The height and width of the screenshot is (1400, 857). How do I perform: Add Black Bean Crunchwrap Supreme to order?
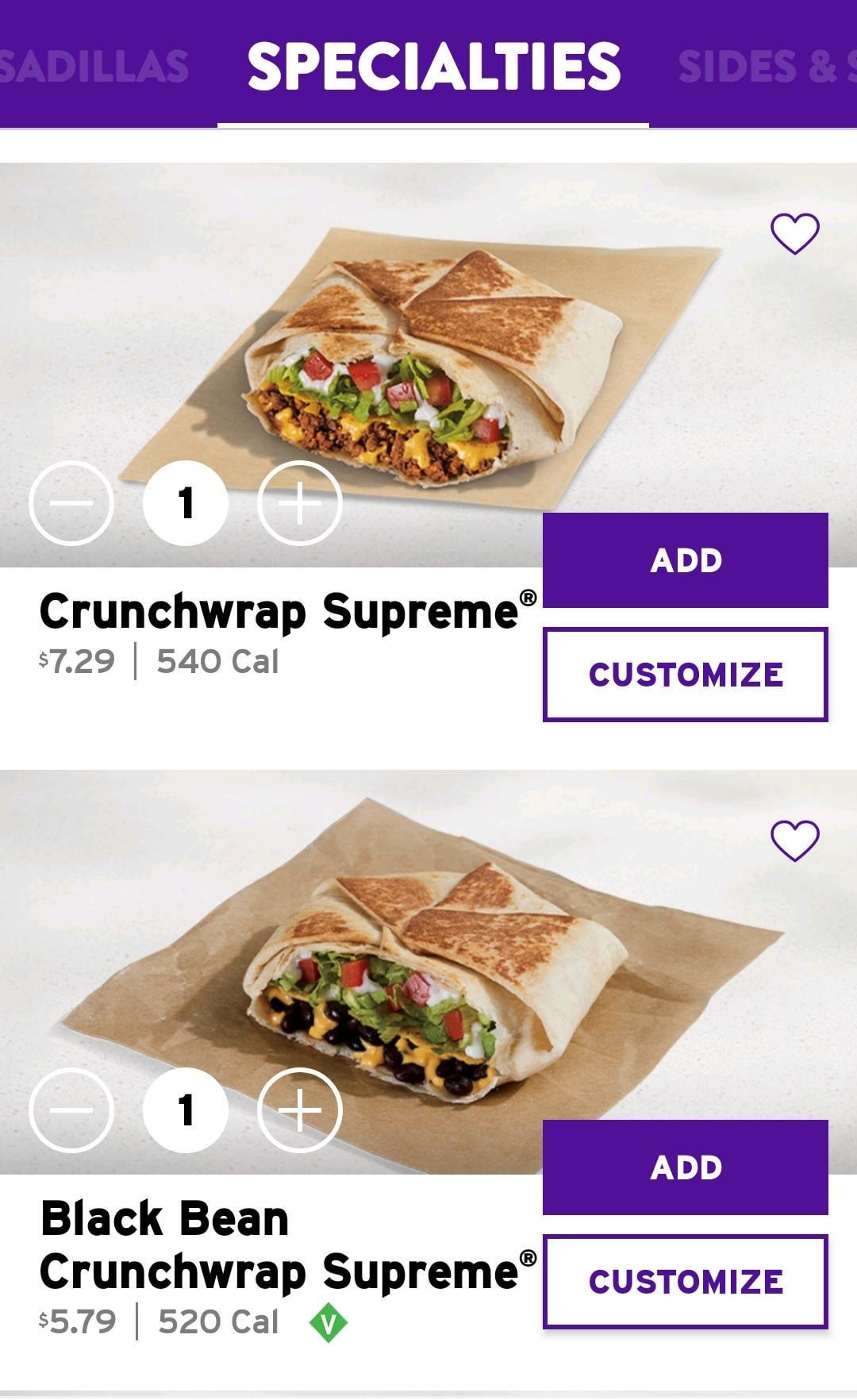(x=685, y=1167)
